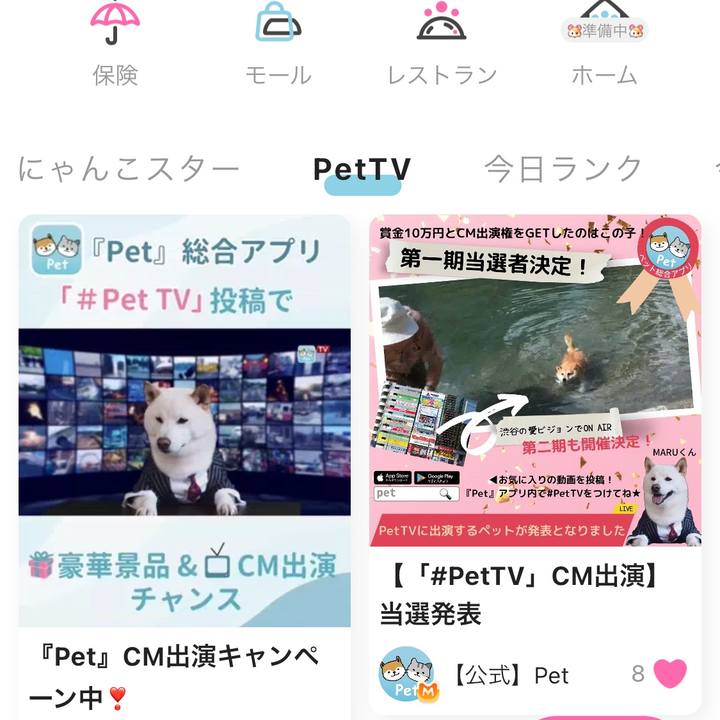Switch to the 今日ランク tab
Viewport: 720px width, 720px height.
point(563,169)
